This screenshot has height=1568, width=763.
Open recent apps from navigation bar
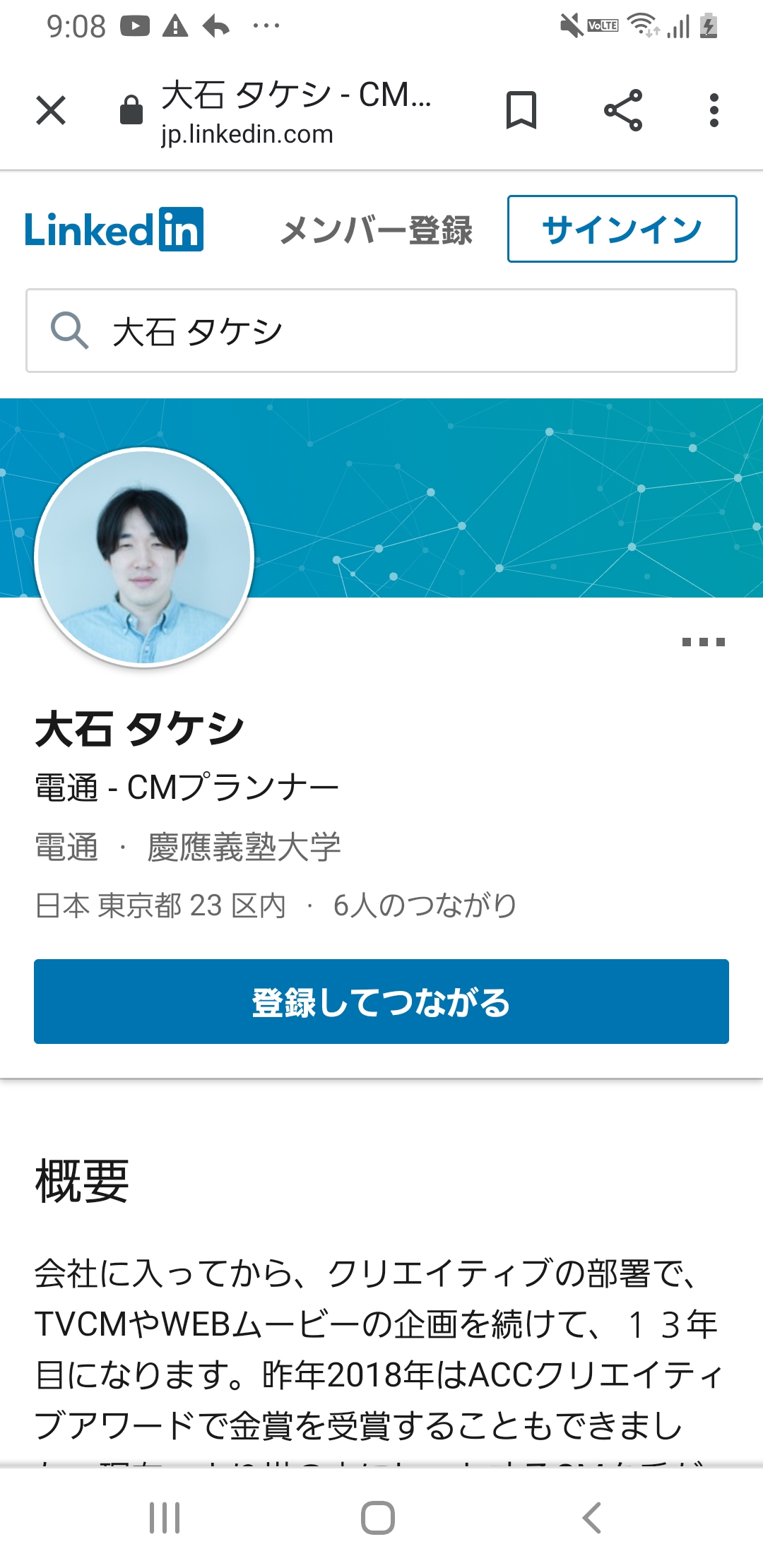click(x=165, y=1518)
